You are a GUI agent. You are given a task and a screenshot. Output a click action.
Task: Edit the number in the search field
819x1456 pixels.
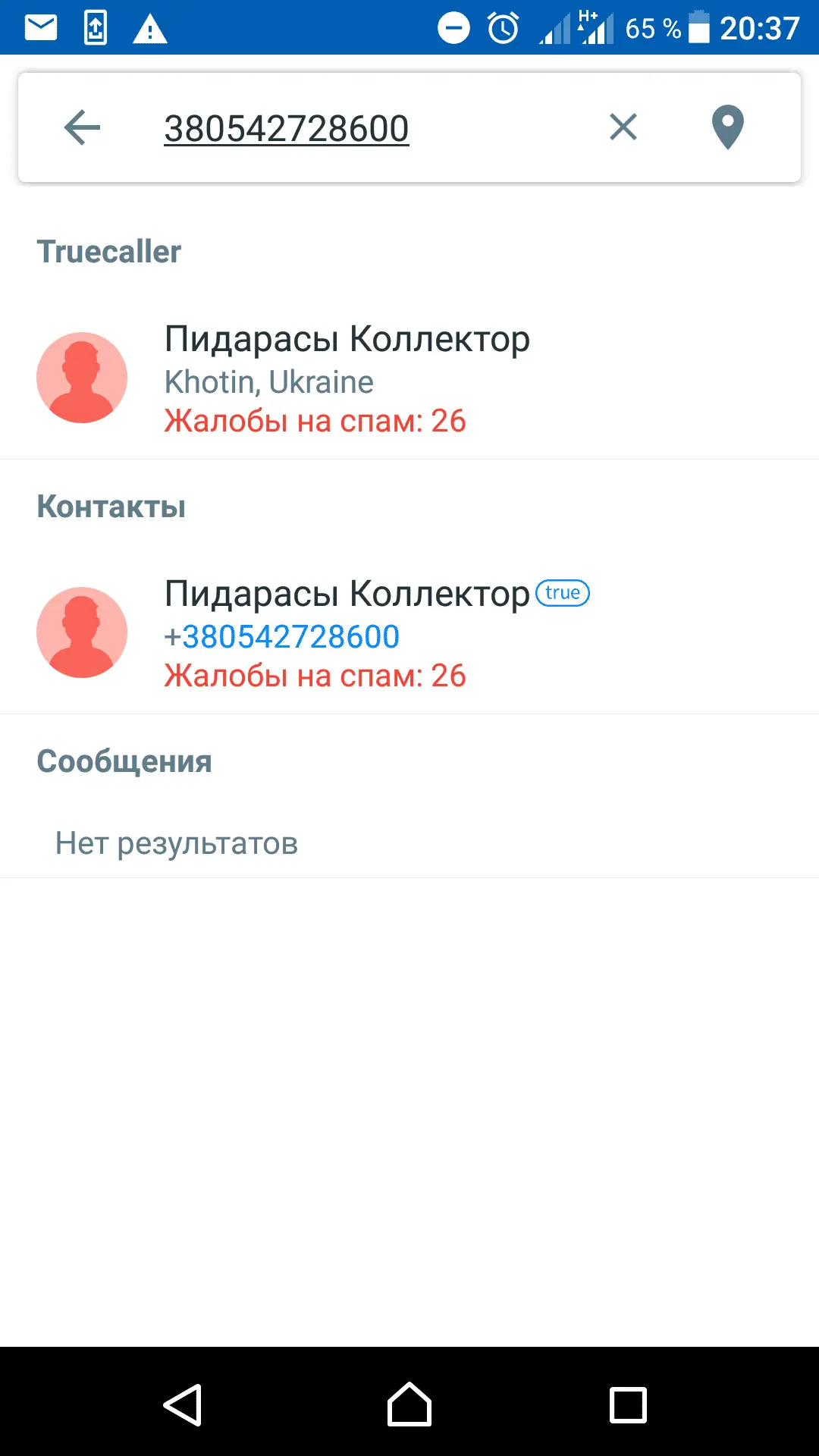click(287, 129)
